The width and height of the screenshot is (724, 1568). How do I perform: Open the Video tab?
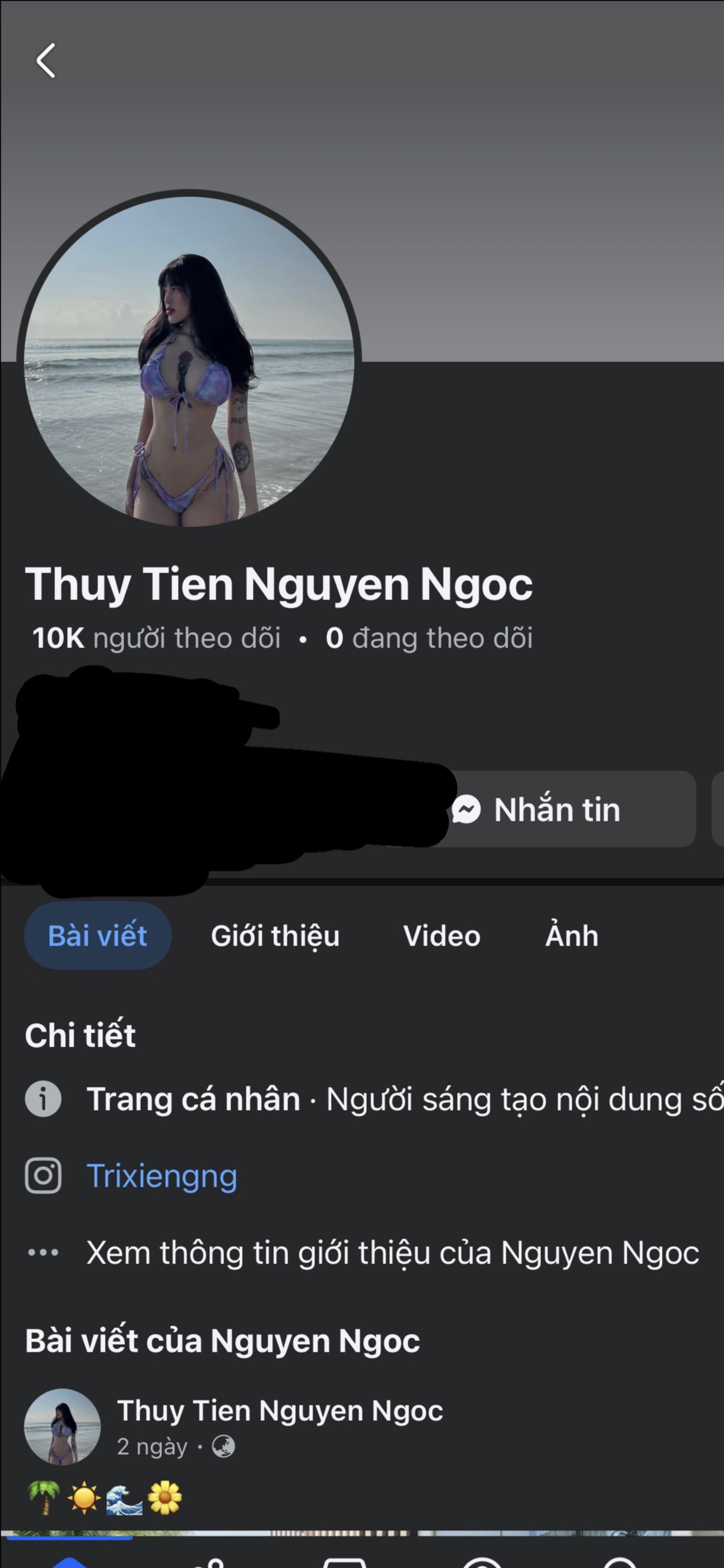point(442,936)
